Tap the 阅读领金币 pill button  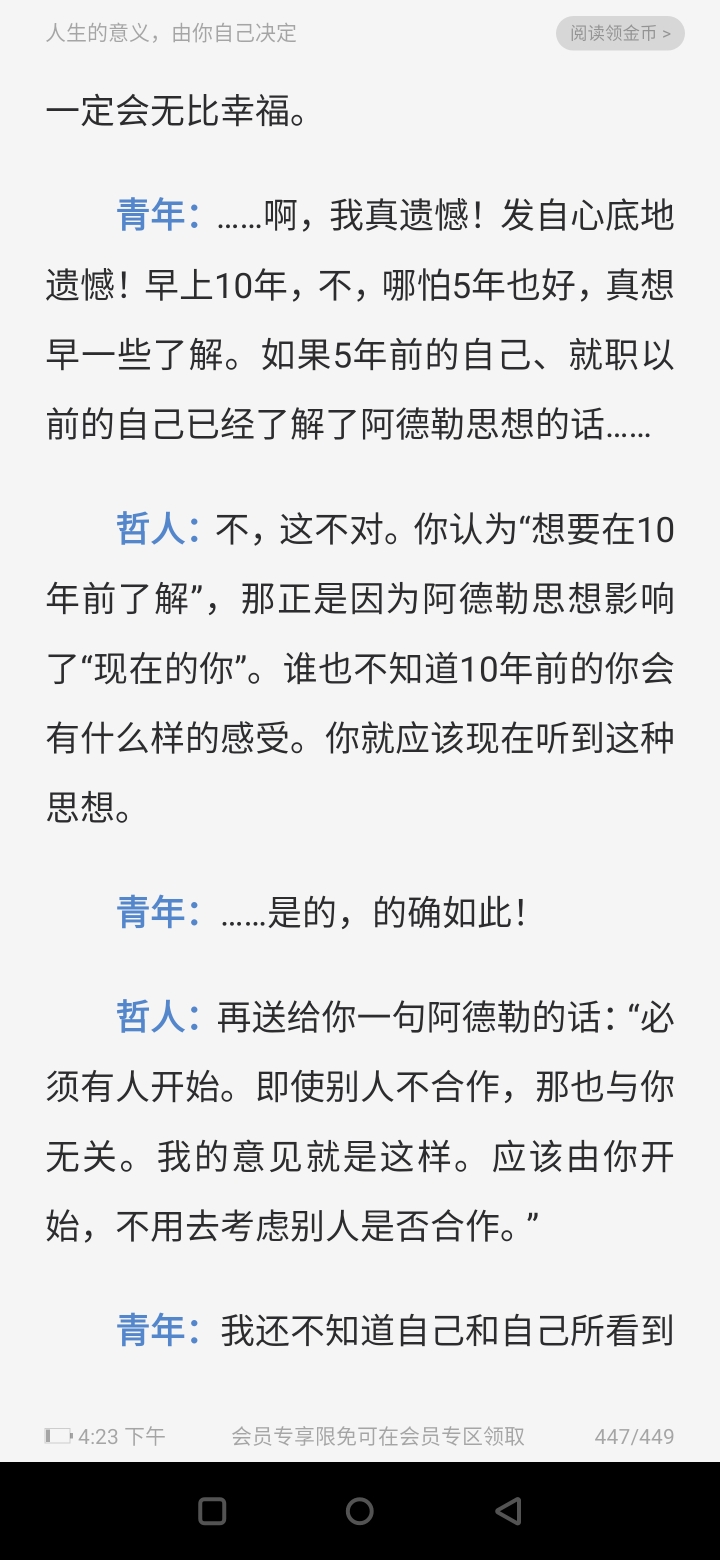(x=620, y=33)
